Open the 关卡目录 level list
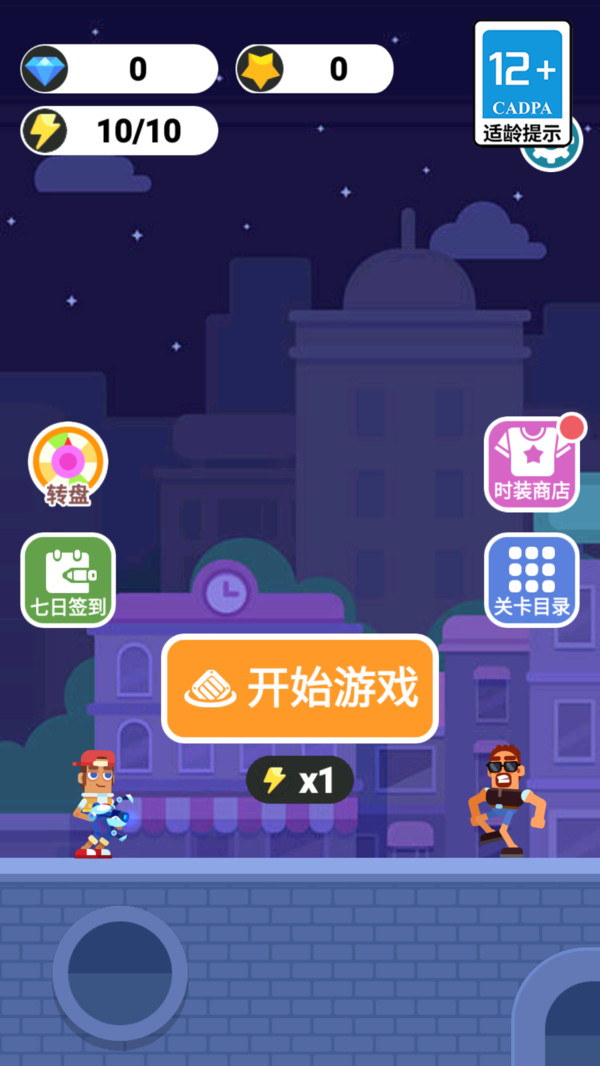The image size is (600, 1066). (x=531, y=580)
